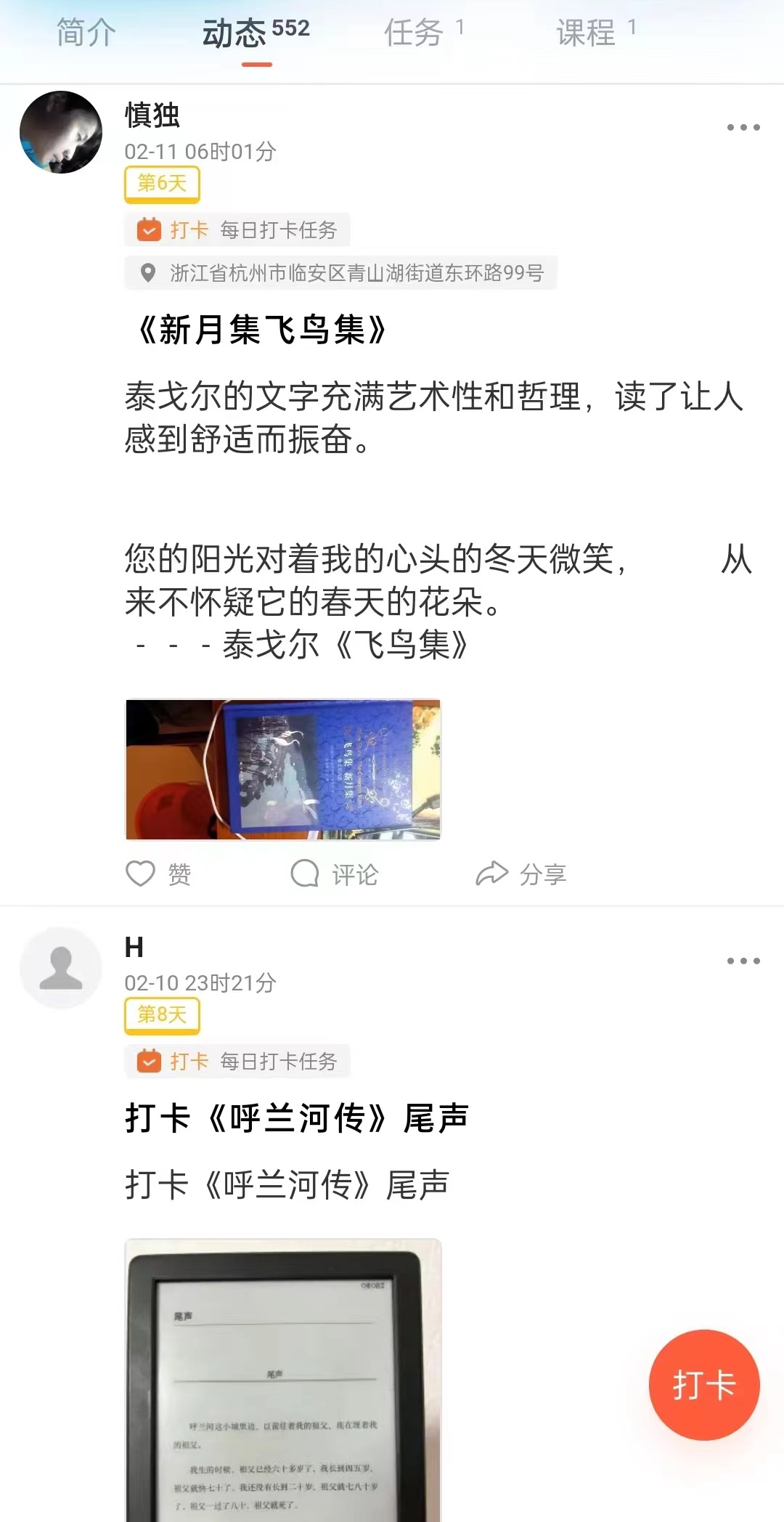Open the overflow menu on H's post
This screenshot has height=1522, width=784.
tap(743, 961)
